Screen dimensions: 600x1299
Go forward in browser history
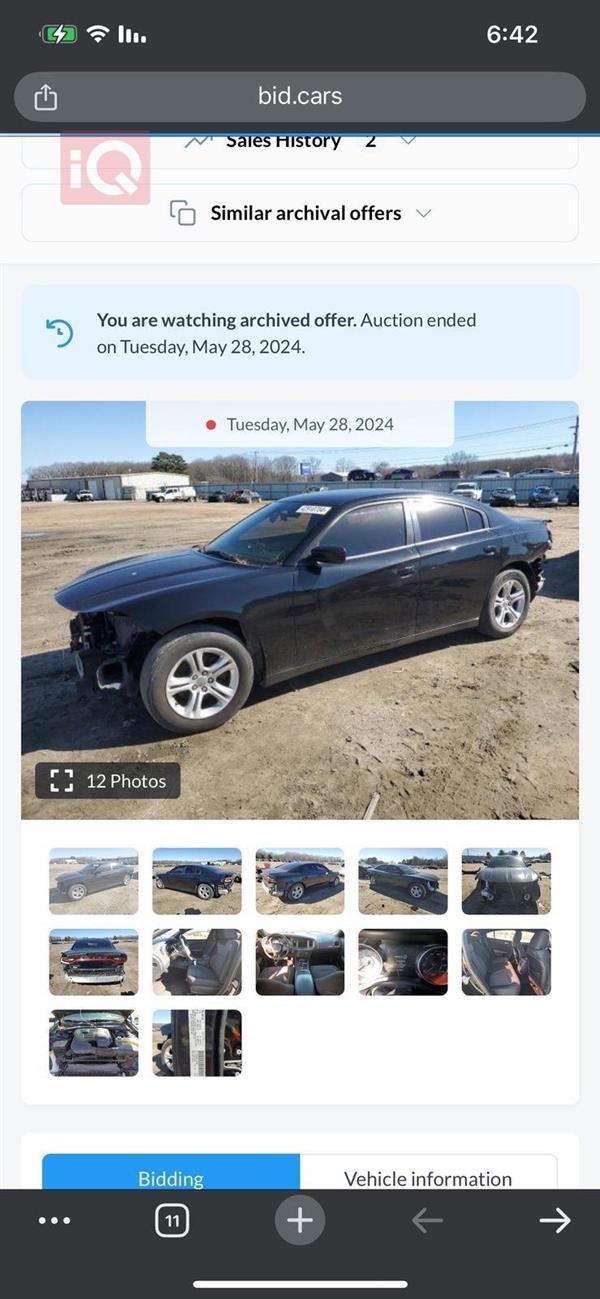554,1220
